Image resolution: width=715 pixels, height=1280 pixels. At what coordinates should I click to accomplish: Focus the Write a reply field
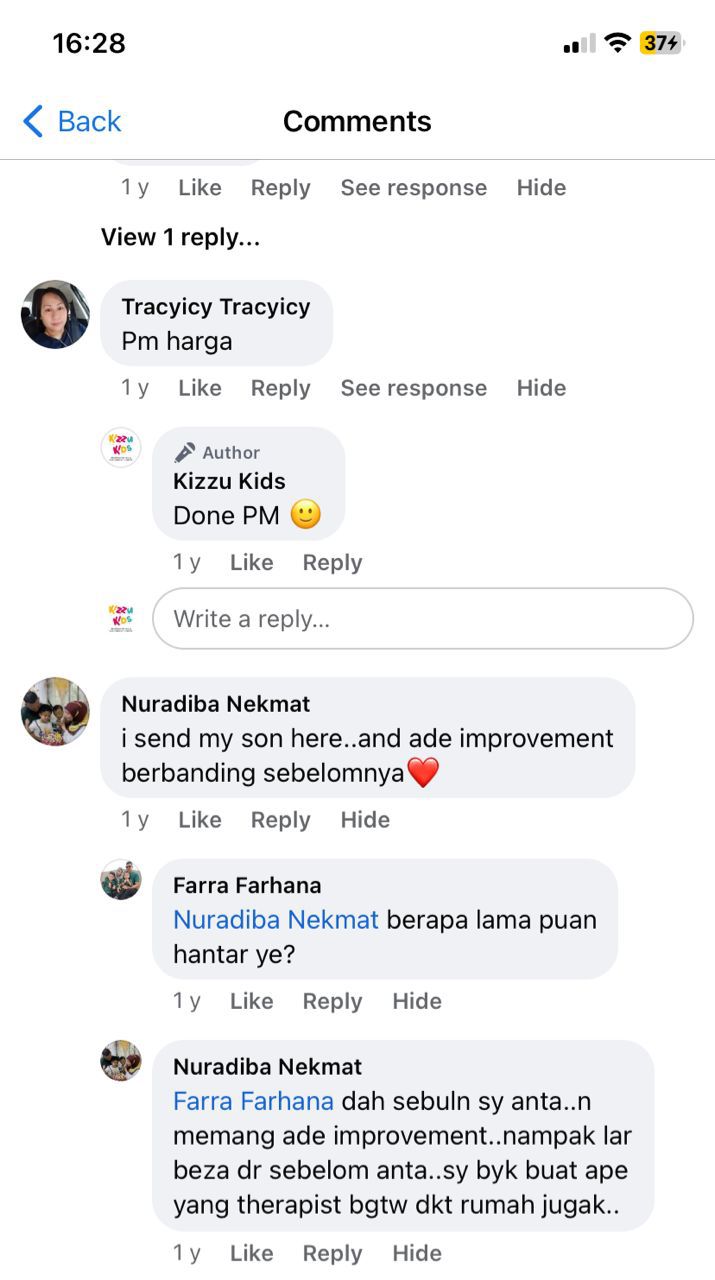[422, 619]
